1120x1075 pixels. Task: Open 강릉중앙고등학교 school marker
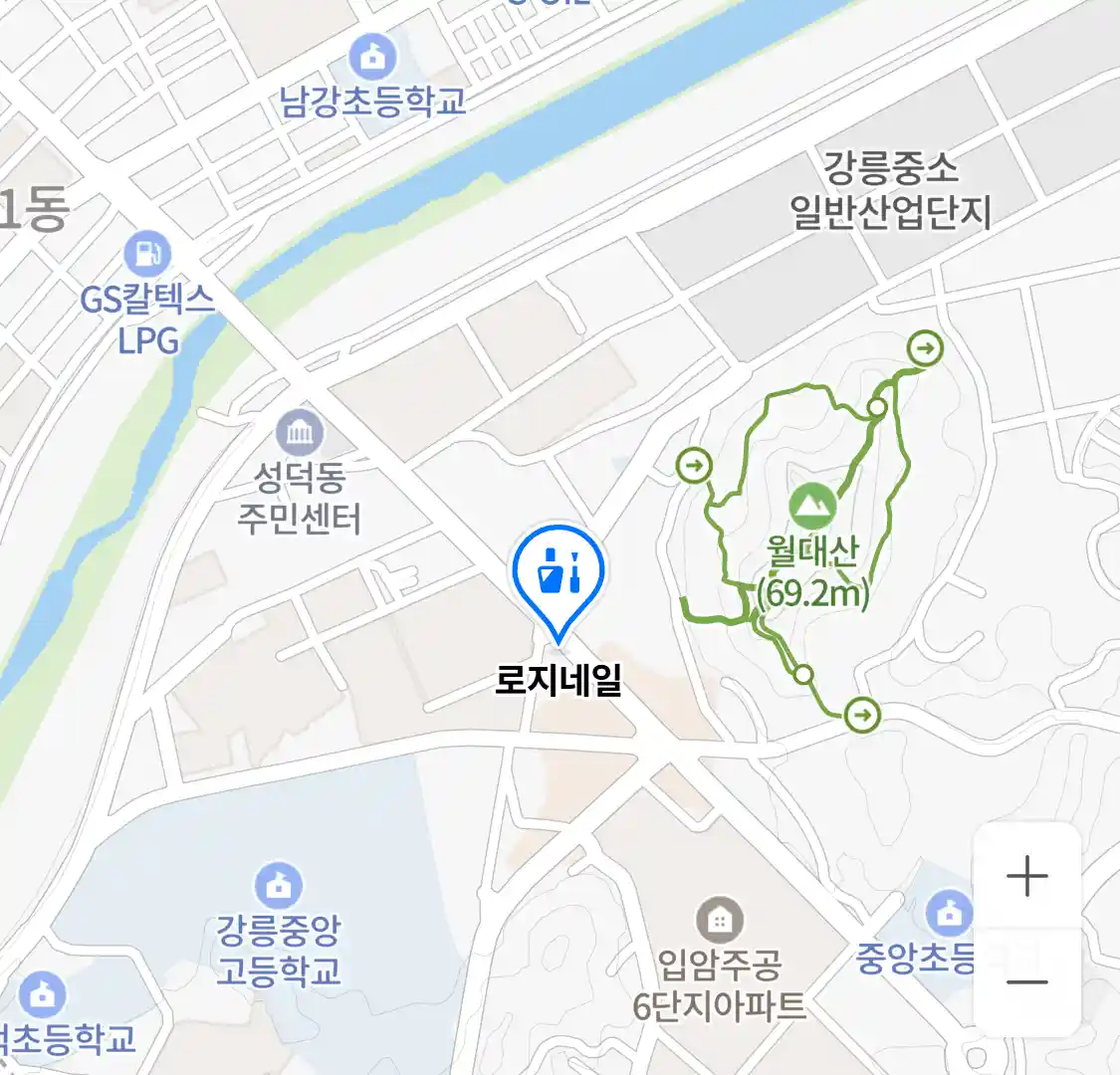pyautogui.click(x=278, y=885)
